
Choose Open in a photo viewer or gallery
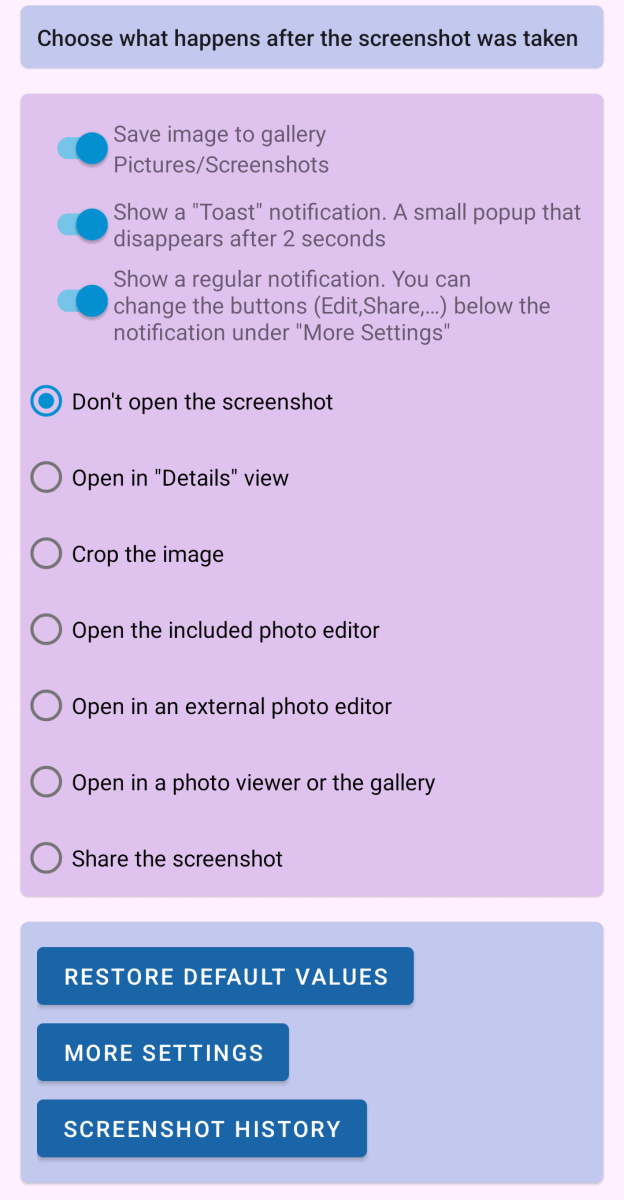click(47, 782)
